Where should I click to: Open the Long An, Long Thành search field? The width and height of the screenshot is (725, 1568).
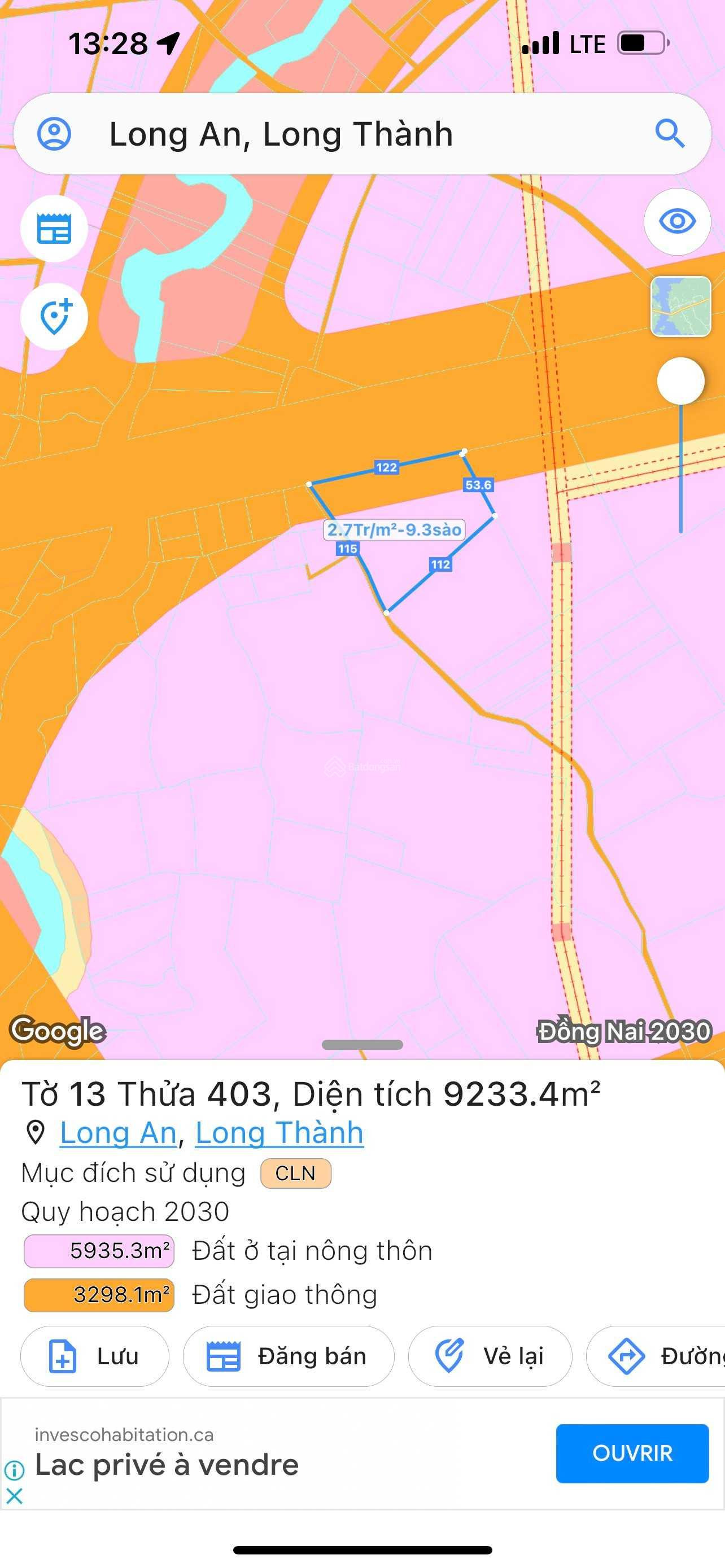point(362,134)
